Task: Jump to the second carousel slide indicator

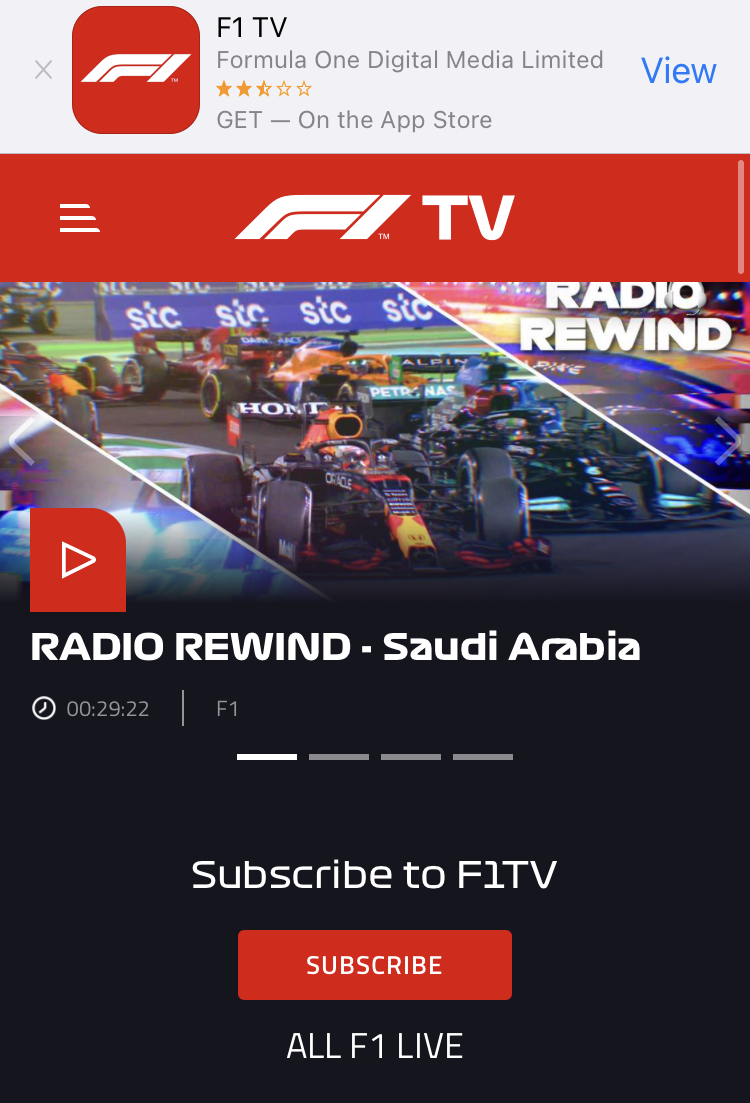Action: coord(339,757)
